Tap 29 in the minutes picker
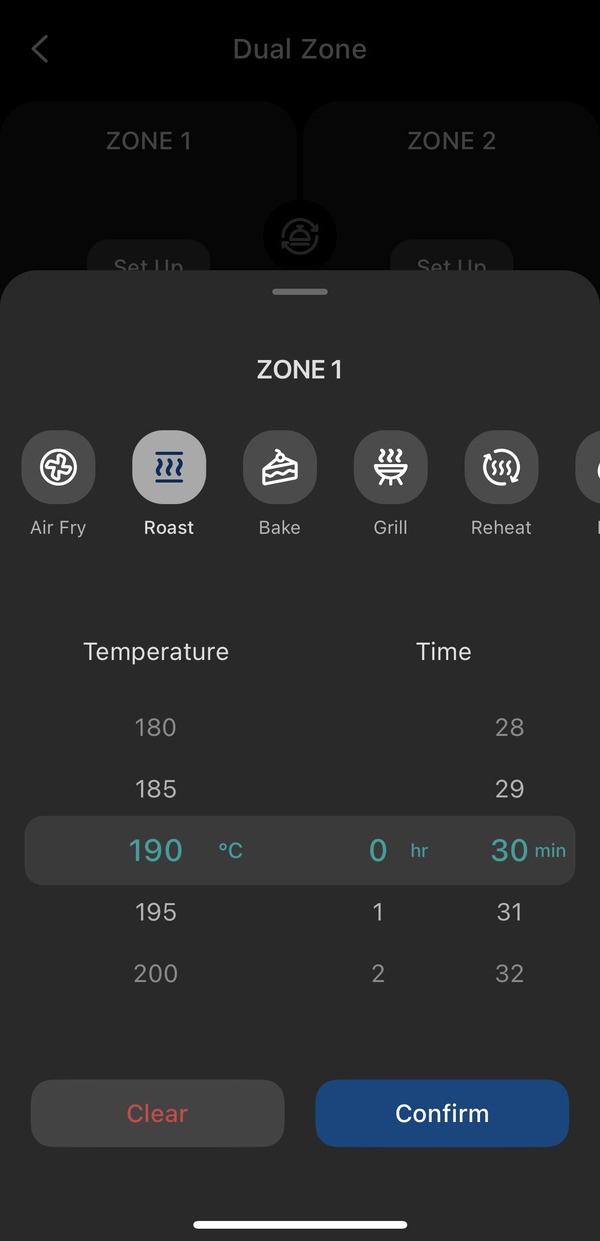Screen dimensions: 600x1241 [509, 789]
